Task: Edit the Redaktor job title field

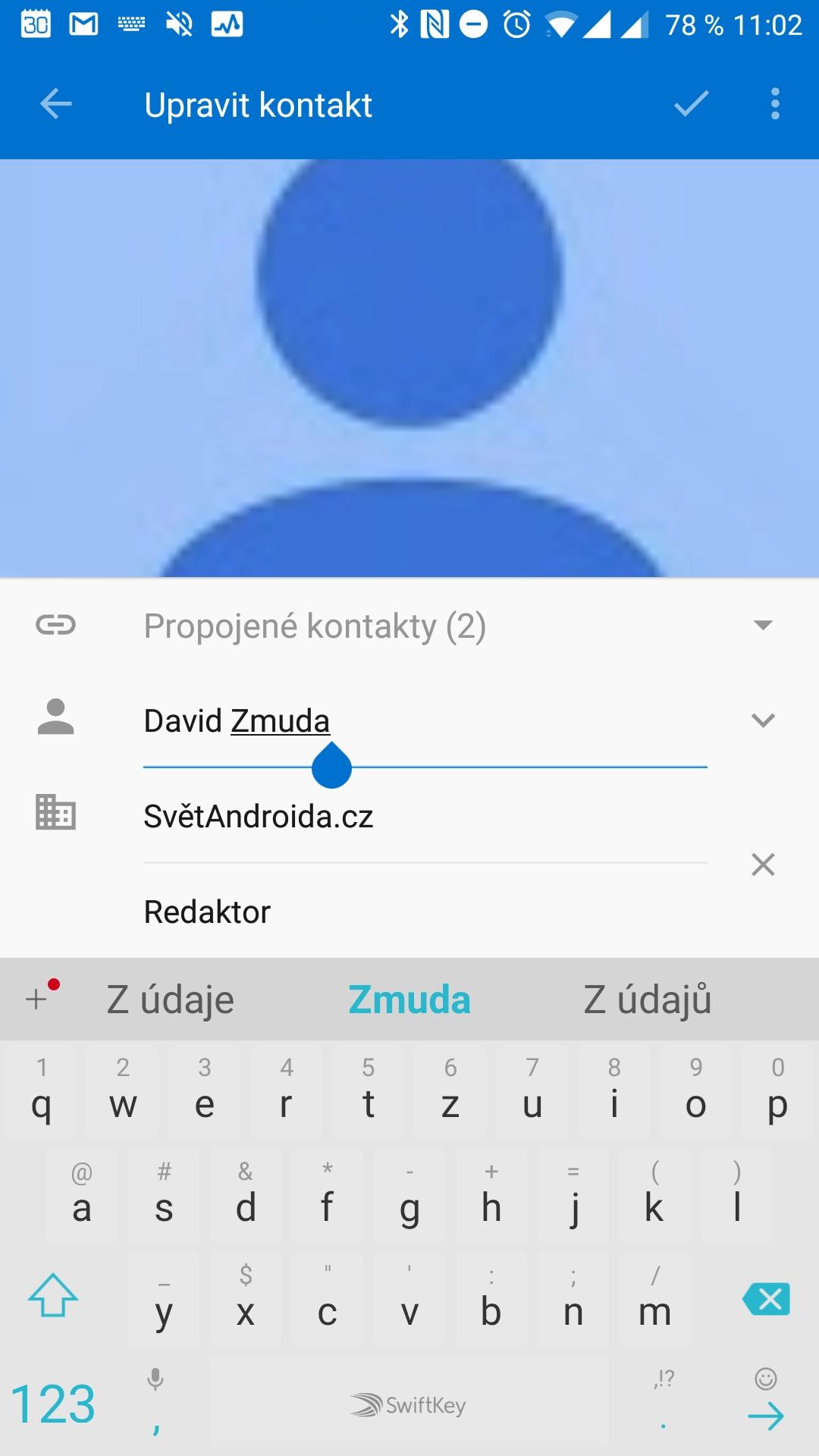Action: [x=425, y=912]
